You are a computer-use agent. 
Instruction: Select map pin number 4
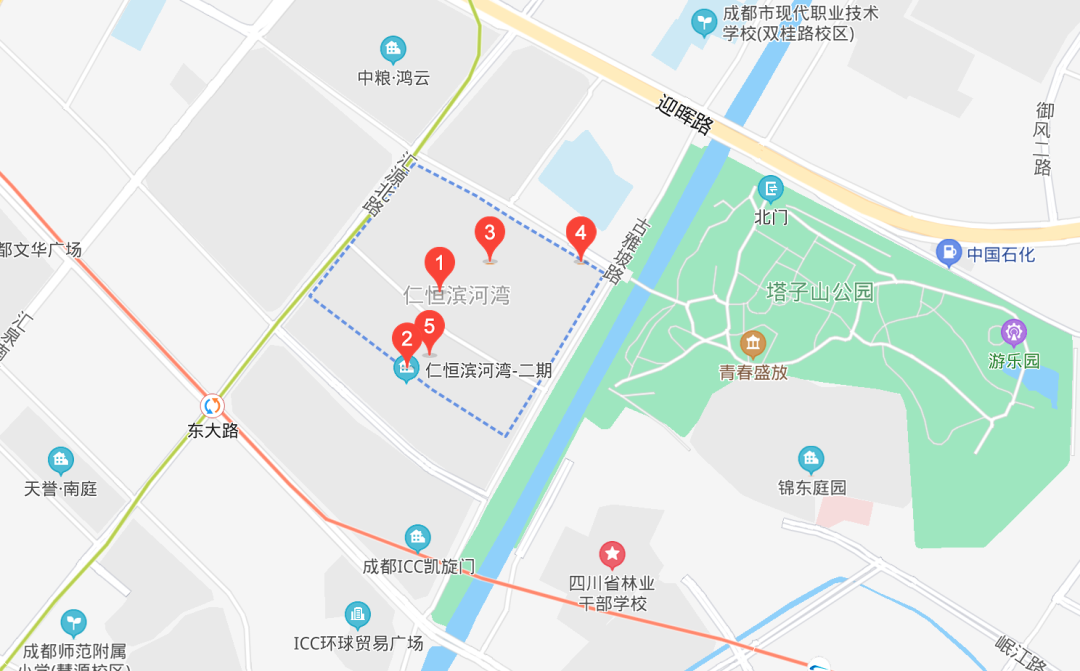click(580, 234)
